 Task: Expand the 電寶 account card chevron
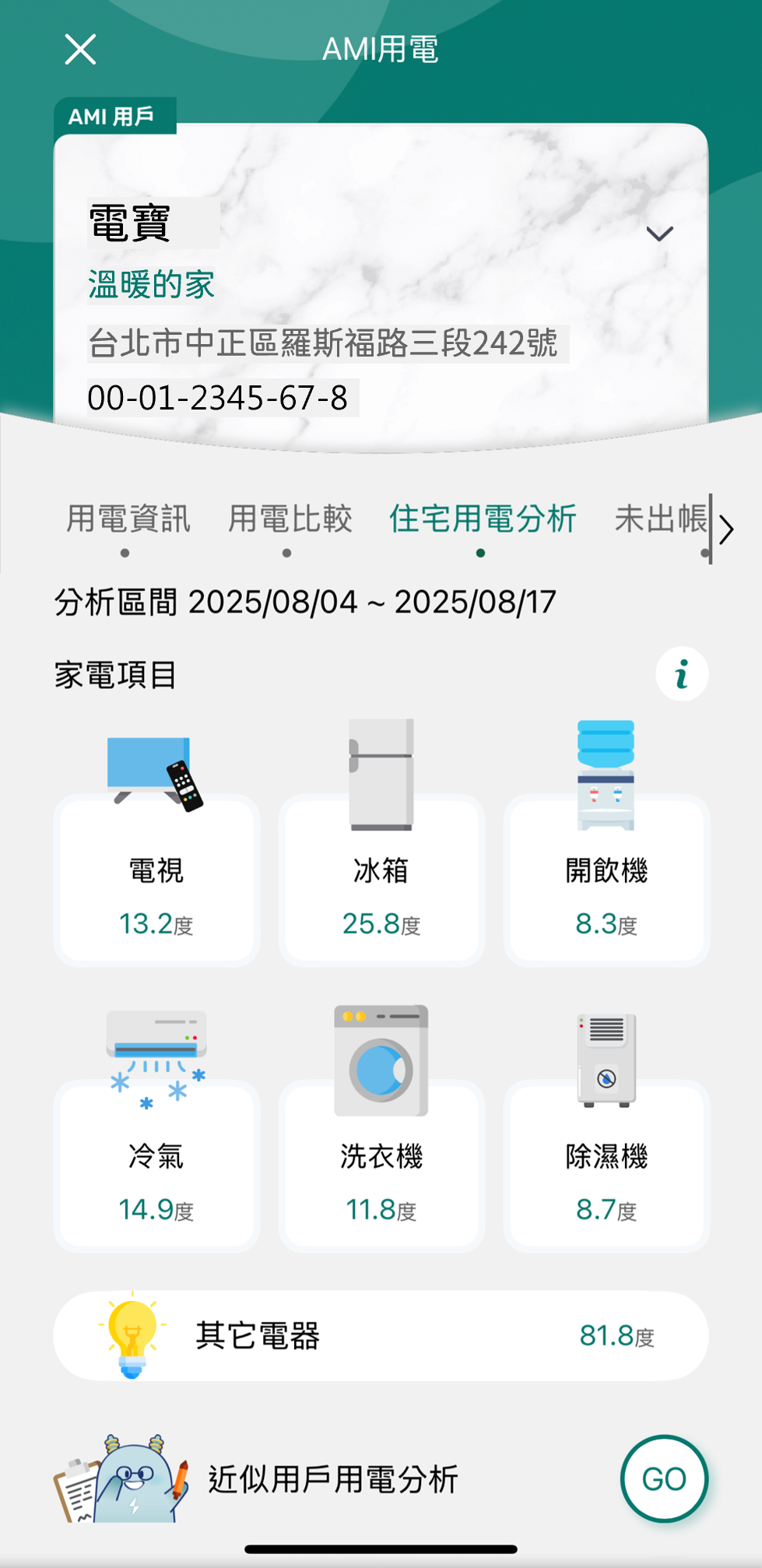click(x=660, y=234)
